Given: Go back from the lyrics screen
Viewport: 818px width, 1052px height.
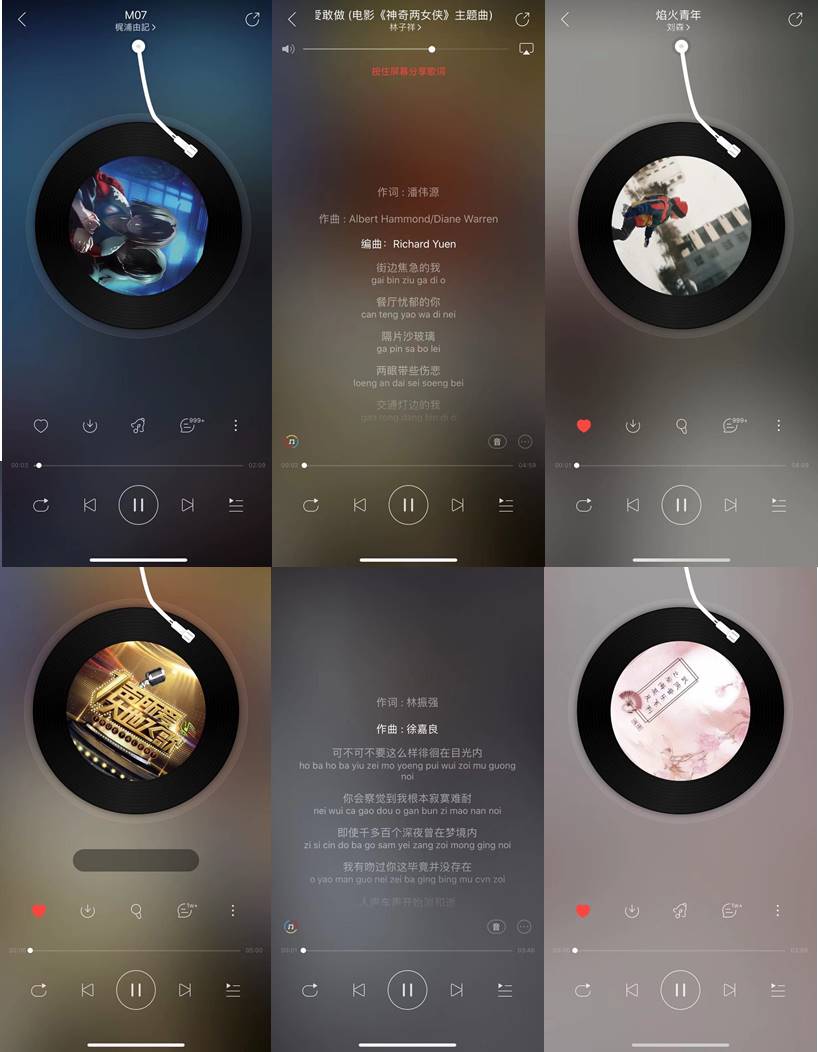Looking at the screenshot, I should (291, 18).
